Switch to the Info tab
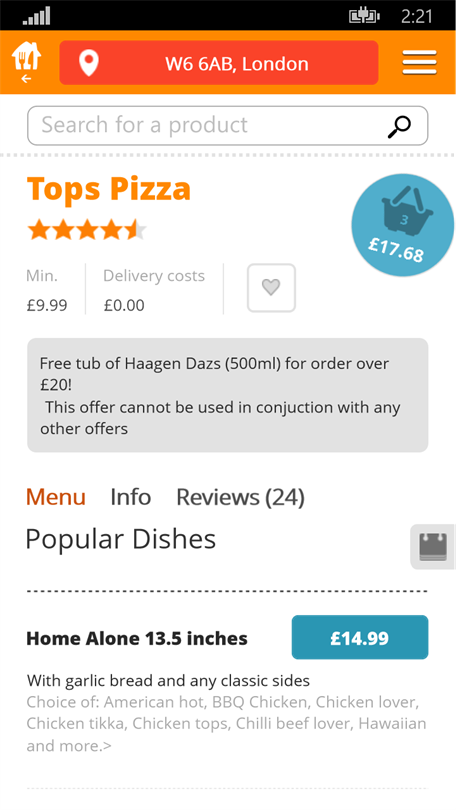456x810 pixels. (x=131, y=497)
